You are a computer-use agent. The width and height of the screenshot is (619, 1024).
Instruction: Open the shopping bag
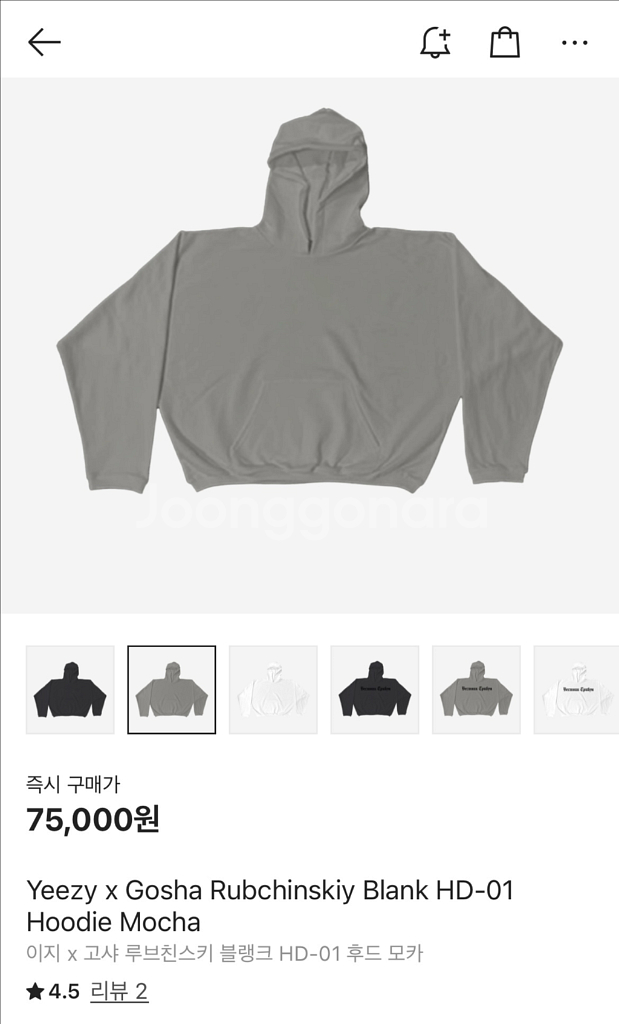point(505,42)
